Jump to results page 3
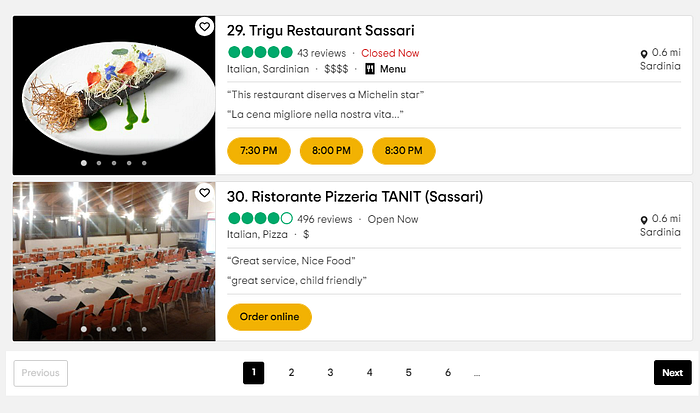The height and width of the screenshot is (413, 700). click(x=330, y=373)
